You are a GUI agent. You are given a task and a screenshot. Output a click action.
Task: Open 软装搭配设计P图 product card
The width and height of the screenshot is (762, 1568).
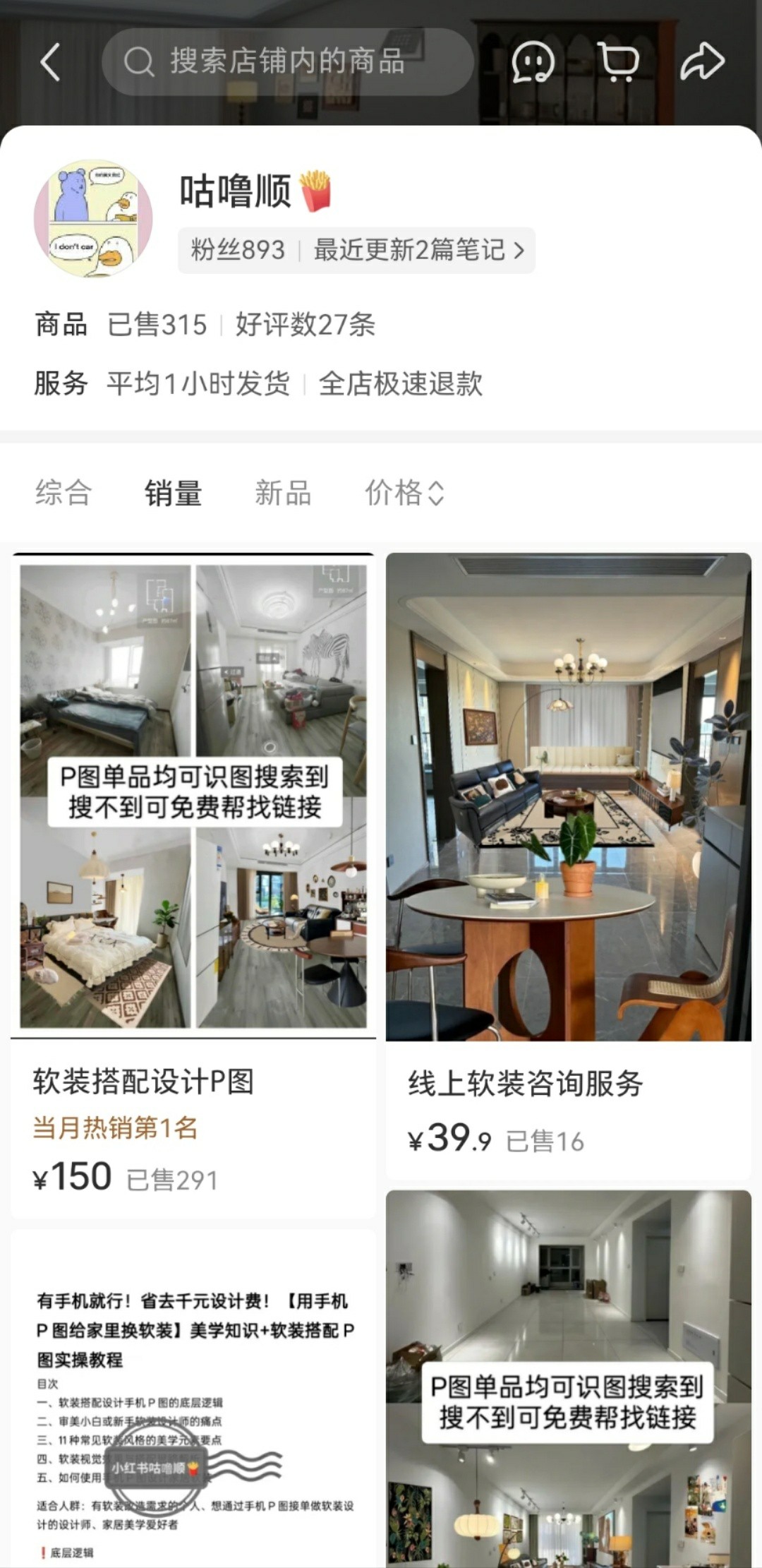193,882
